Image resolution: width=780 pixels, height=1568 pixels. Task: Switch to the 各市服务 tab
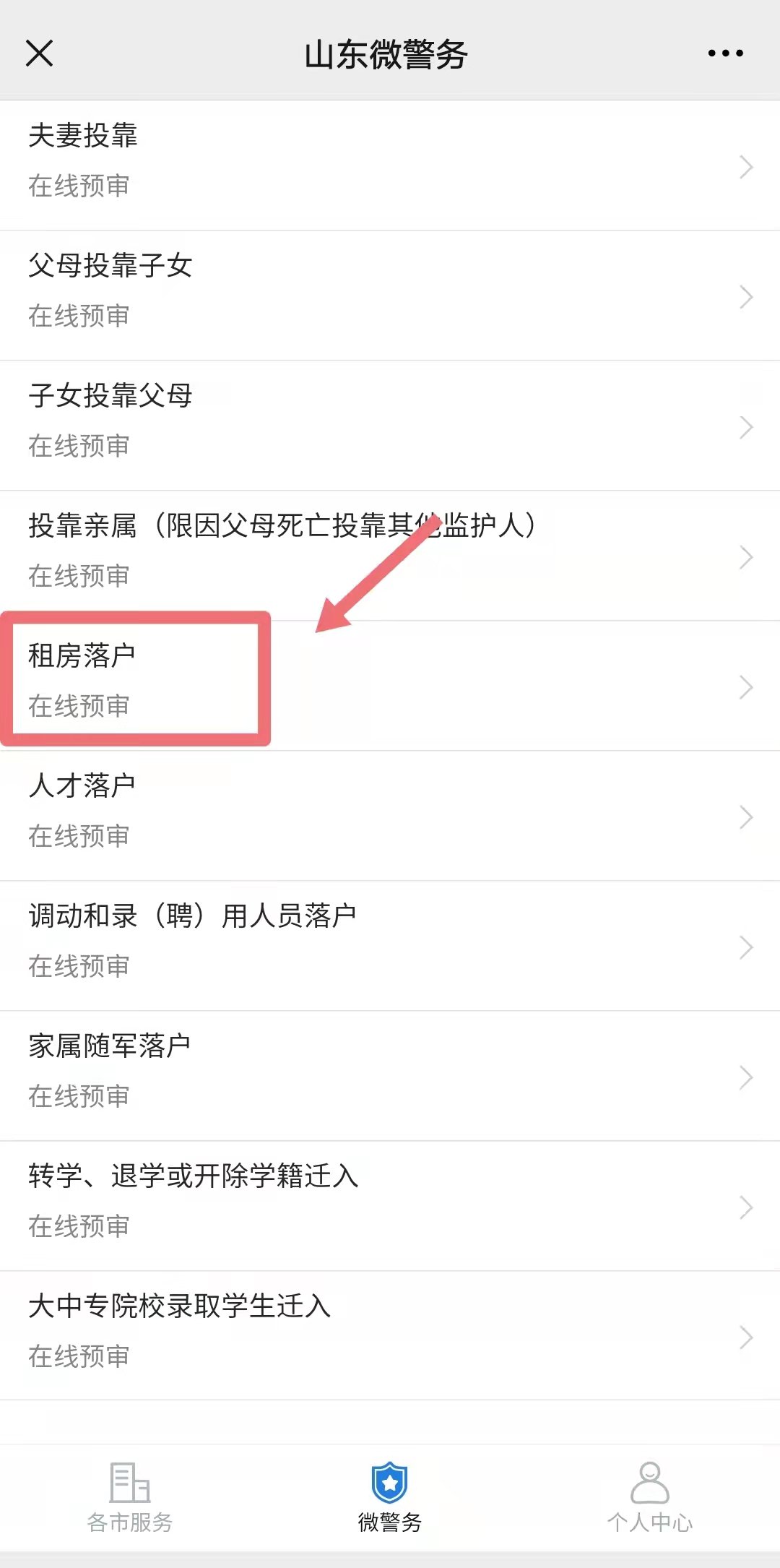point(130,1497)
